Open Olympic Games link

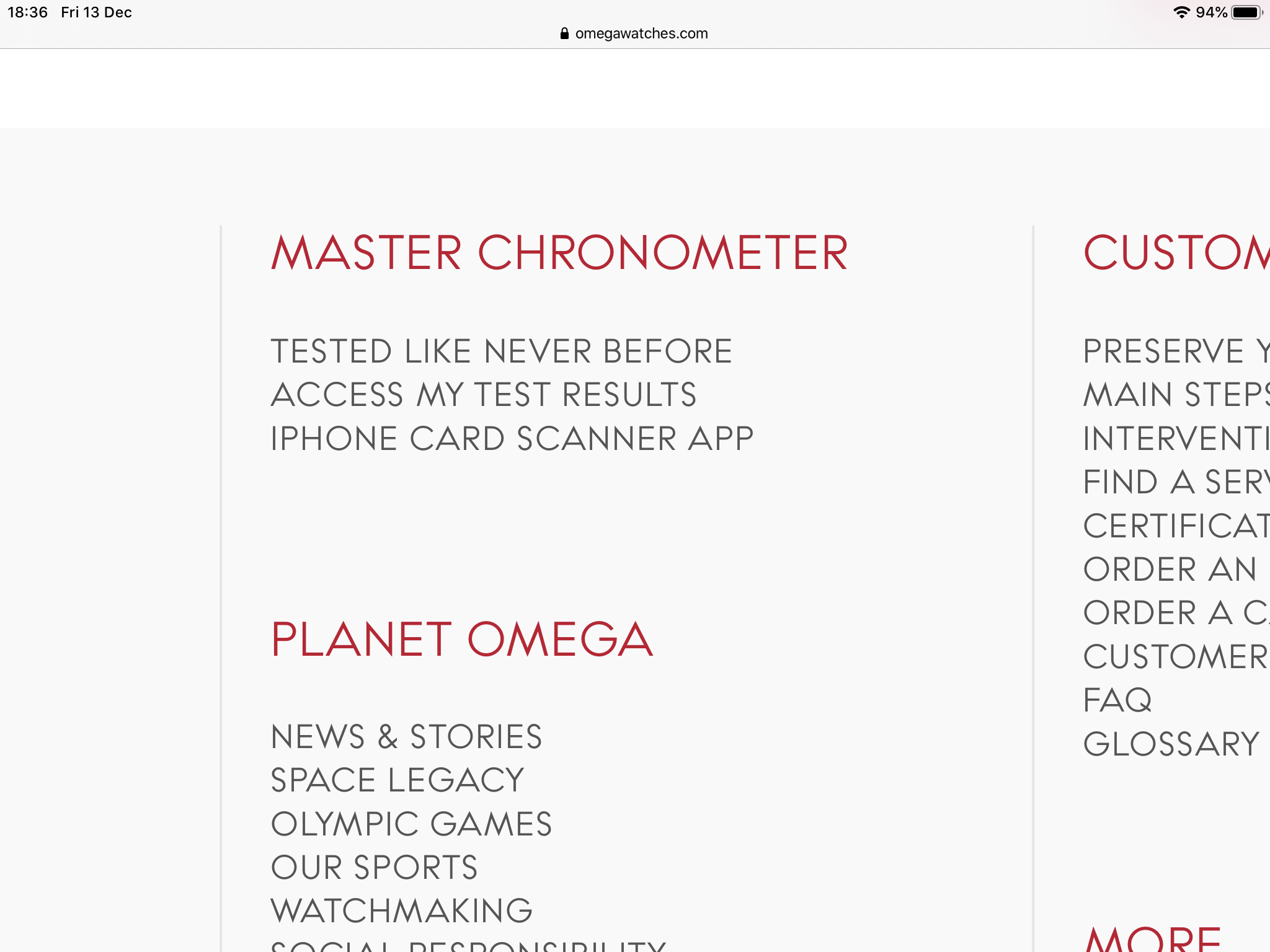pos(411,824)
